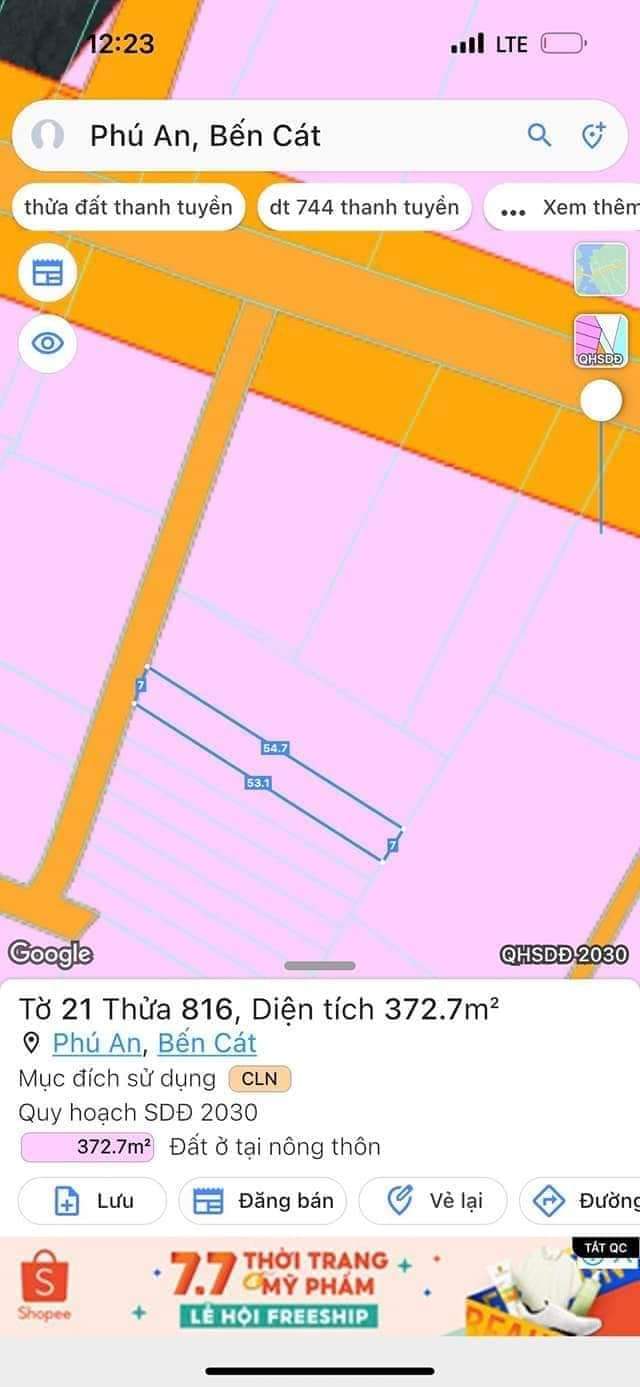The width and height of the screenshot is (640, 1387).
Task: Open the listings icon on the map
Action: click(48, 273)
